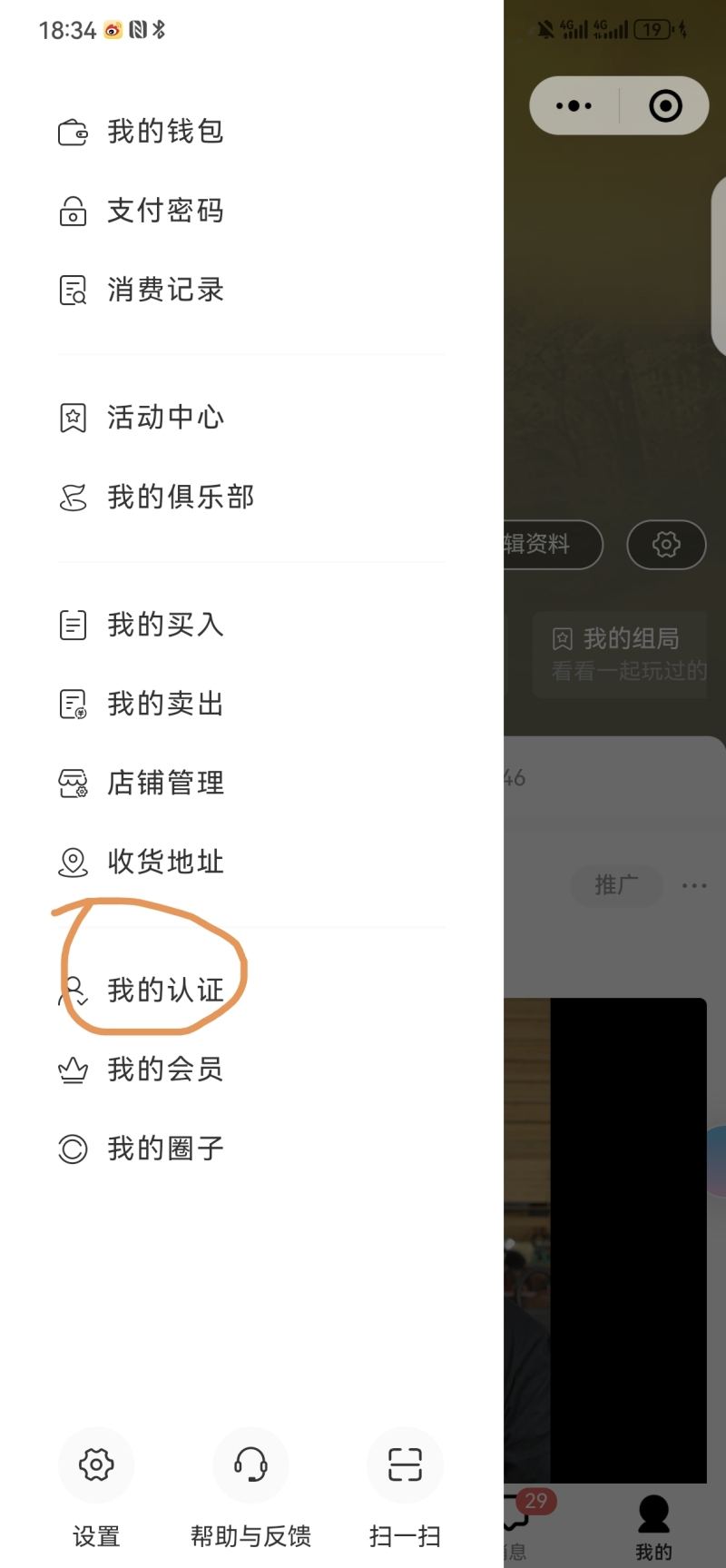726x1568 pixels.
Task: Open 我的认证
Action: pos(163,990)
